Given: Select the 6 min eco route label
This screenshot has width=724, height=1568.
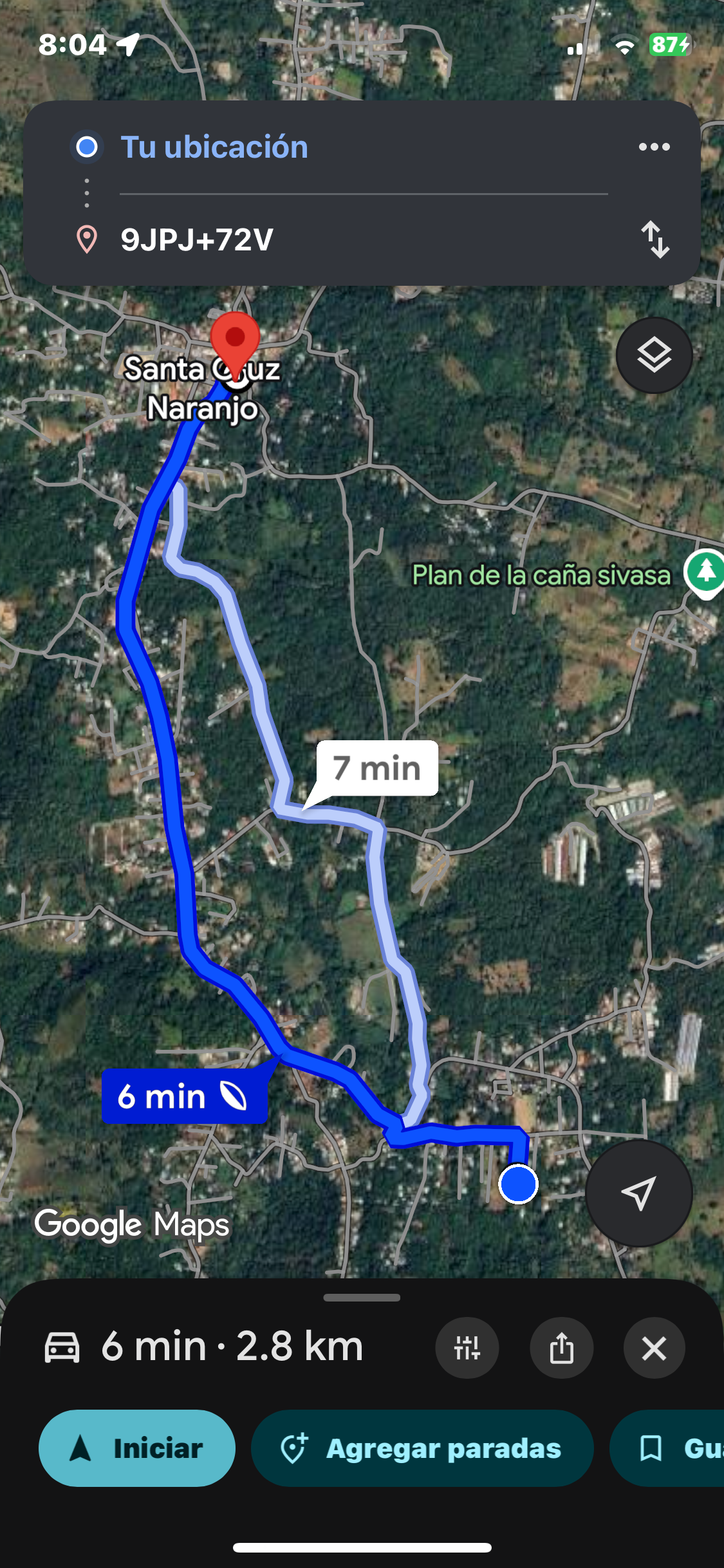Looking at the screenshot, I should click(184, 1096).
